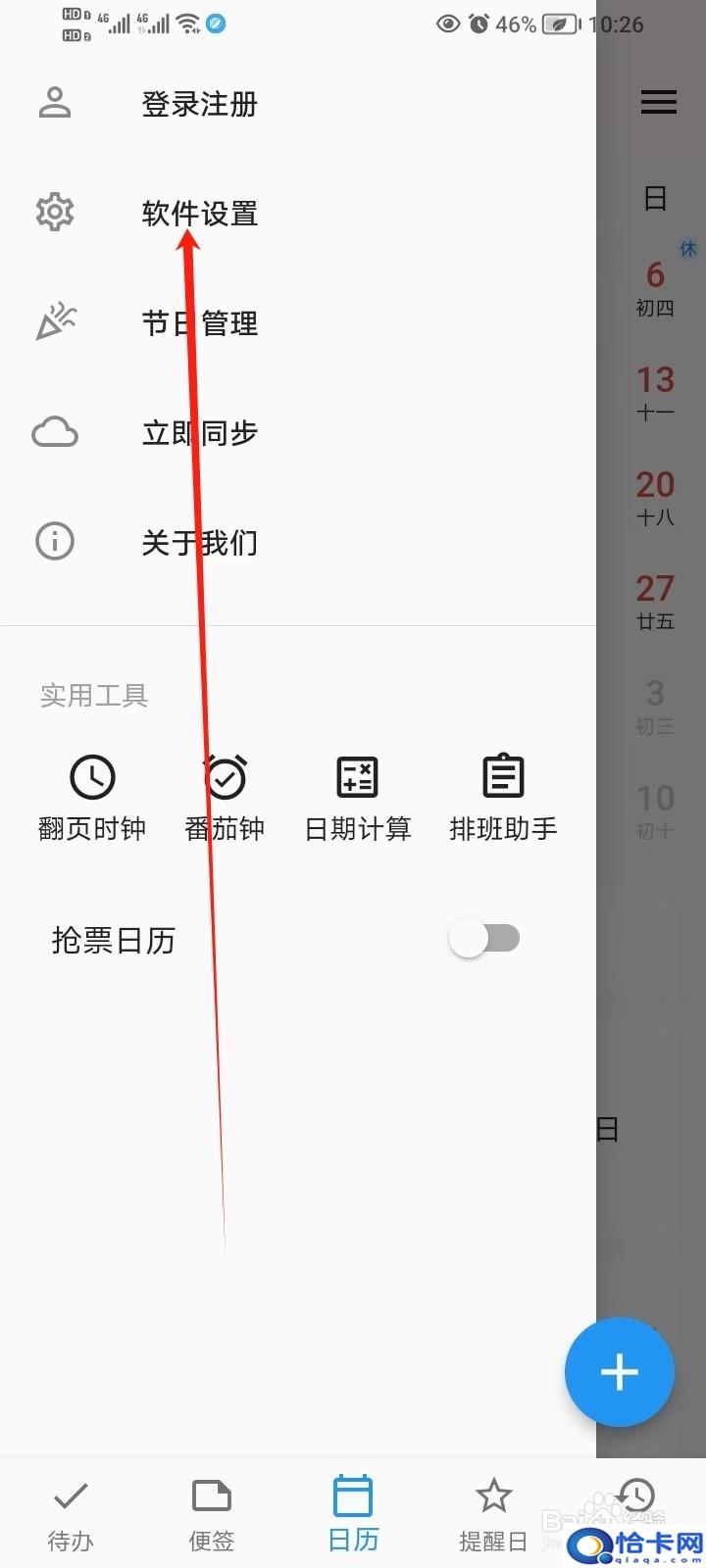This screenshot has height=1568, width=706.
Task: Switch to the 便签 tab
Action: 212,1515
